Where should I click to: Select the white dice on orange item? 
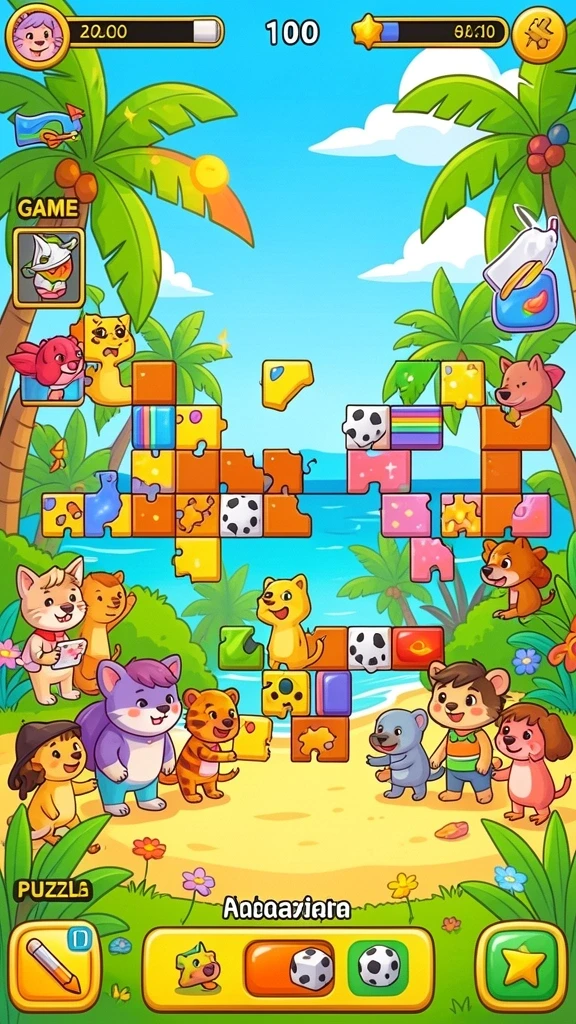[x=290, y=967]
